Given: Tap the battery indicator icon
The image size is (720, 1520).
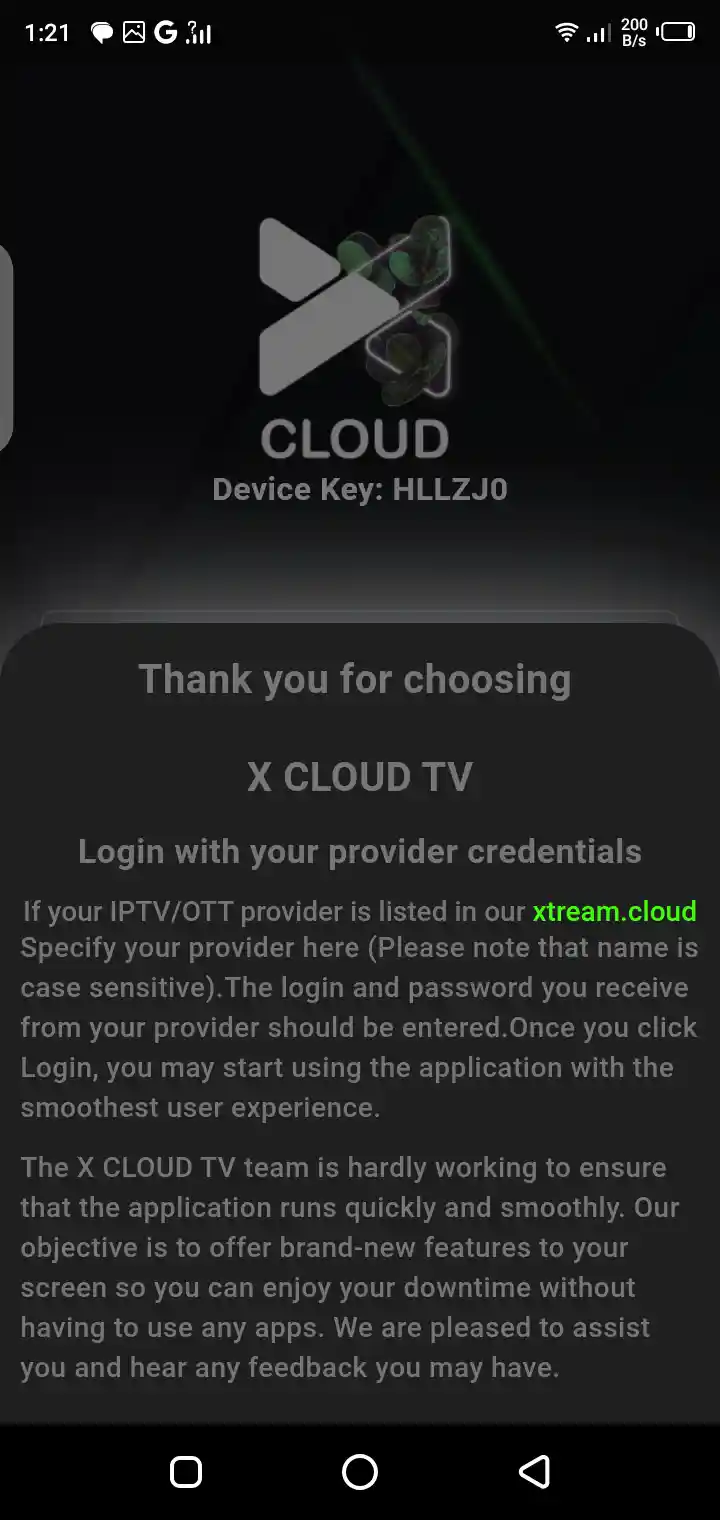Looking at the screenshot, I should pos(677,32).
